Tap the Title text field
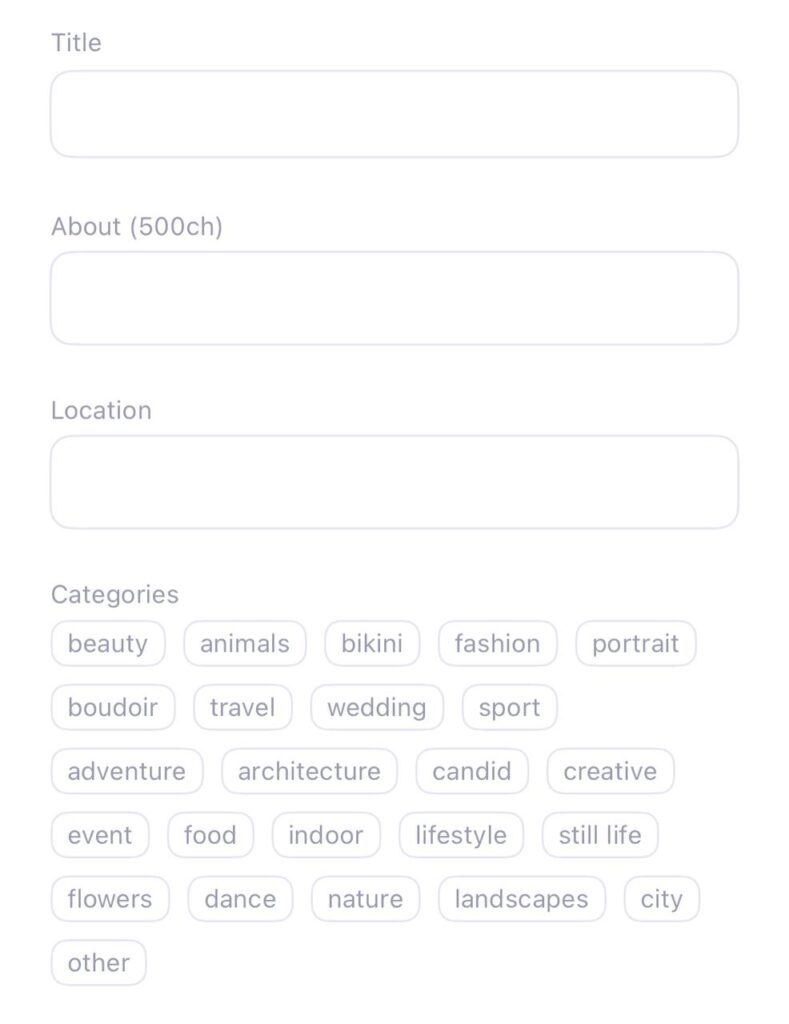This screenshot has height=1024, width=789. pos(394,114)
